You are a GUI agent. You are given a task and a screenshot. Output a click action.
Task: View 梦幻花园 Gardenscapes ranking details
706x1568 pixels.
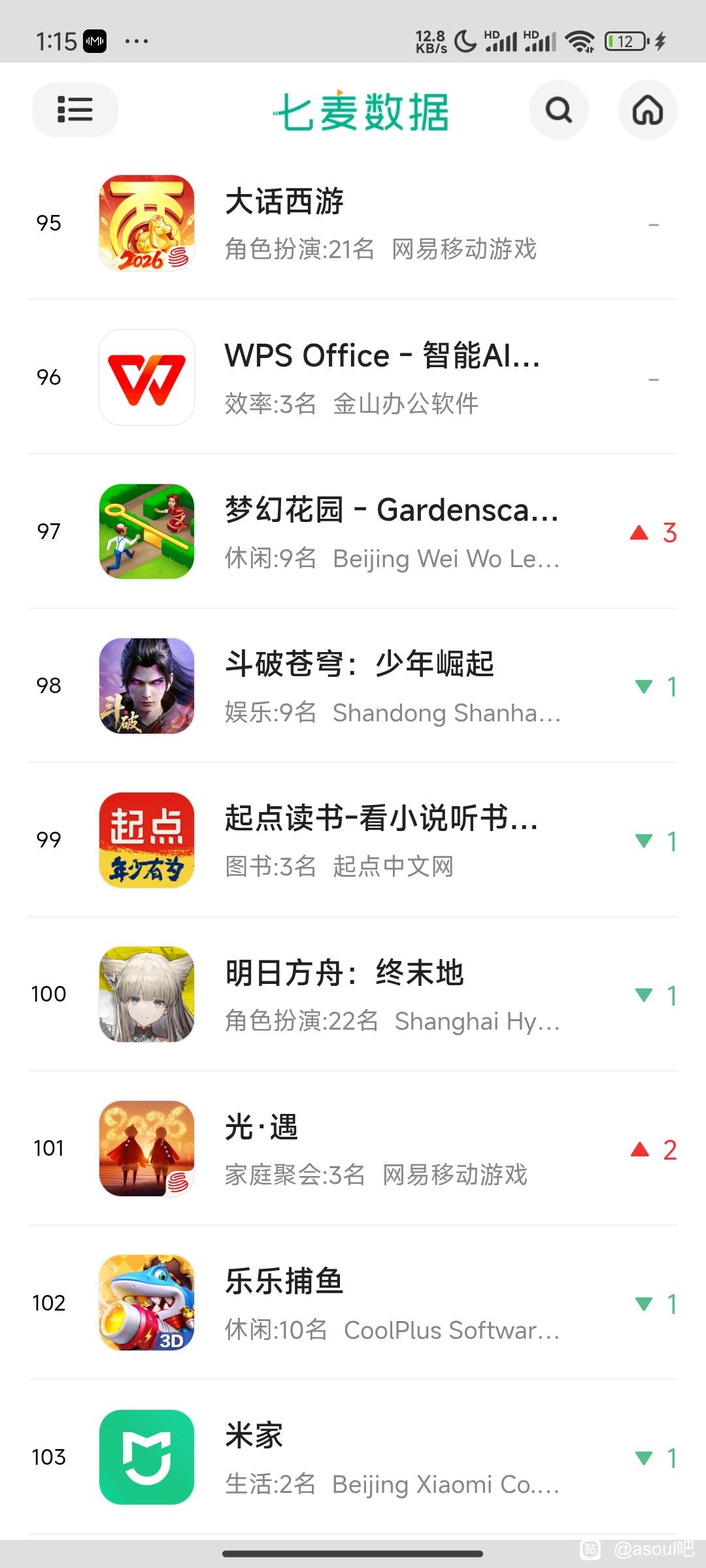pyautogui.click(x=353, y=532)
